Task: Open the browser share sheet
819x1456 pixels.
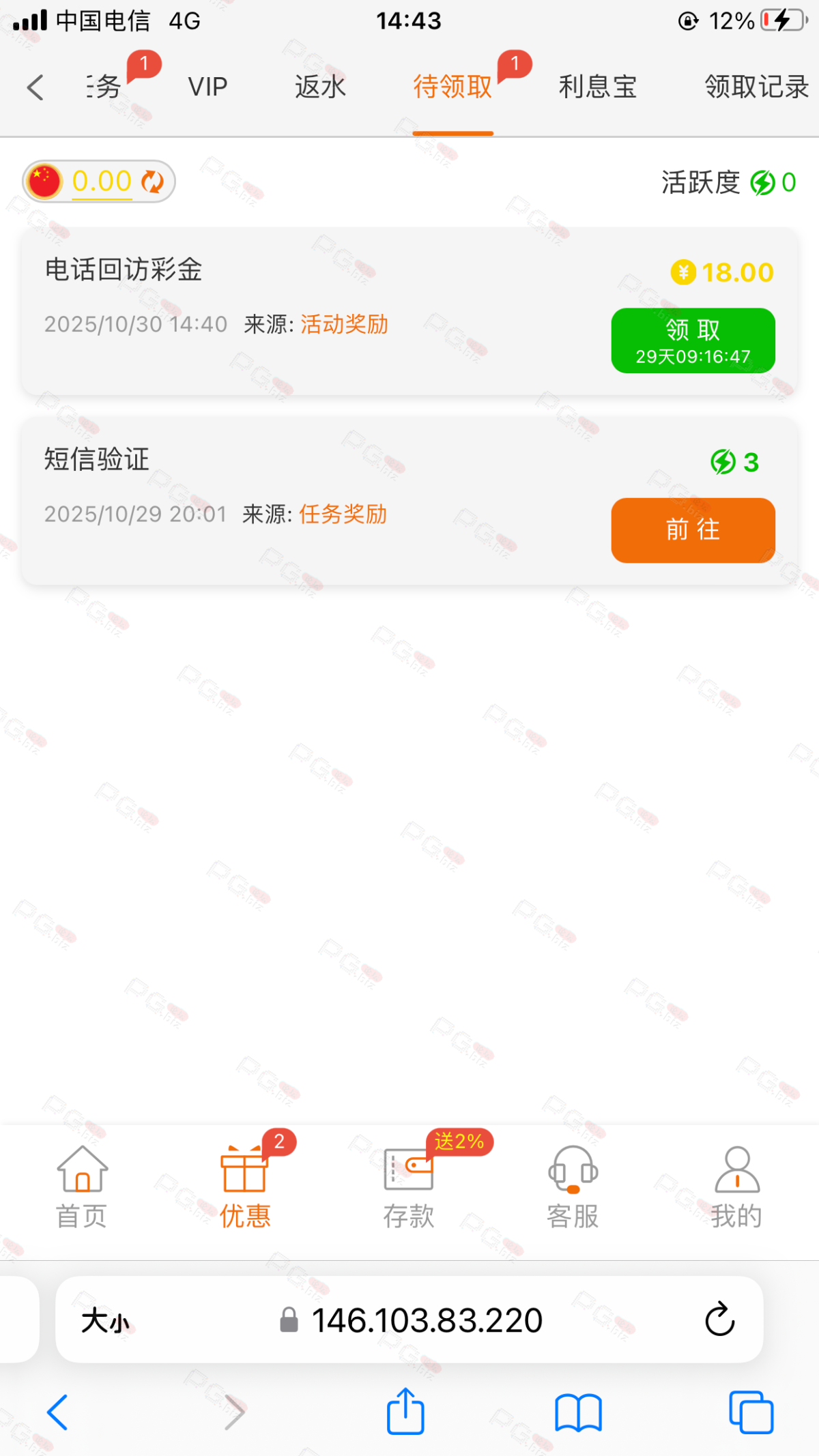Action: click(406, 1411)
